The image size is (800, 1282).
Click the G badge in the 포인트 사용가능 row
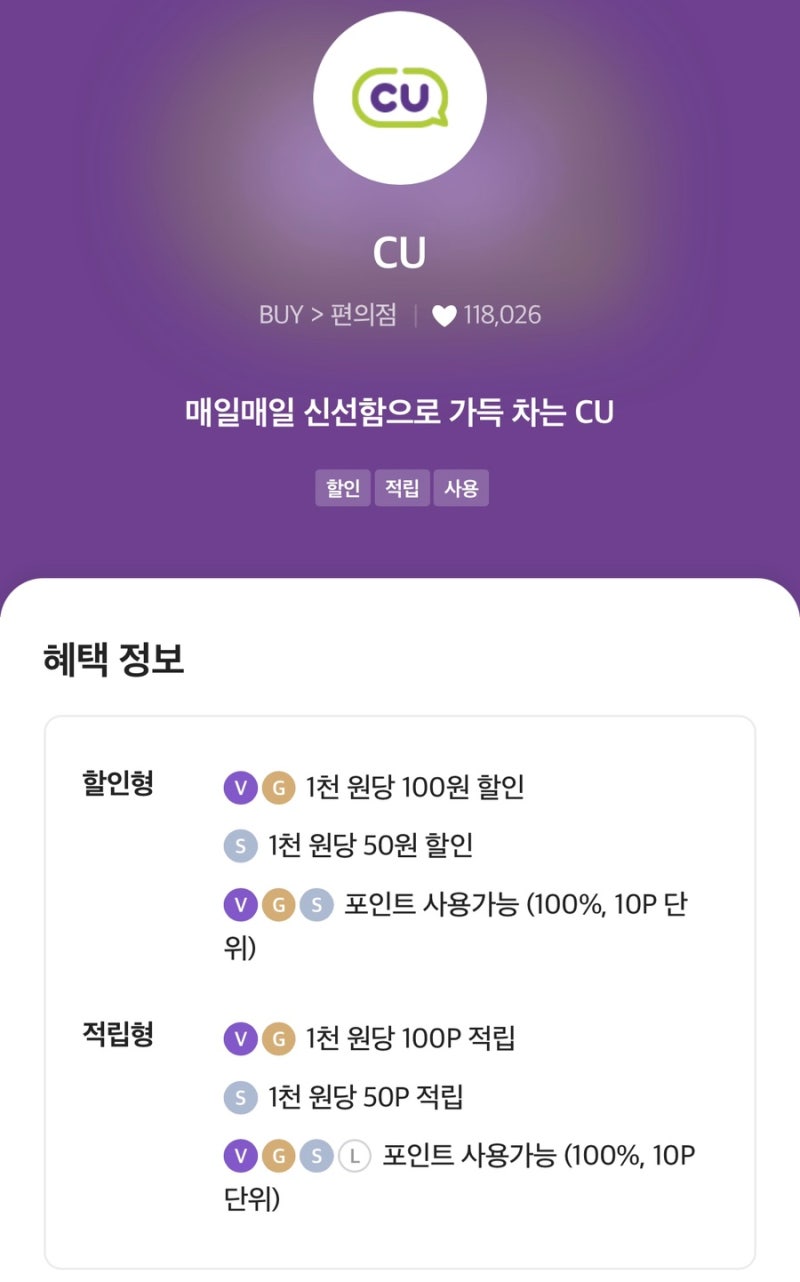point(278,904)
